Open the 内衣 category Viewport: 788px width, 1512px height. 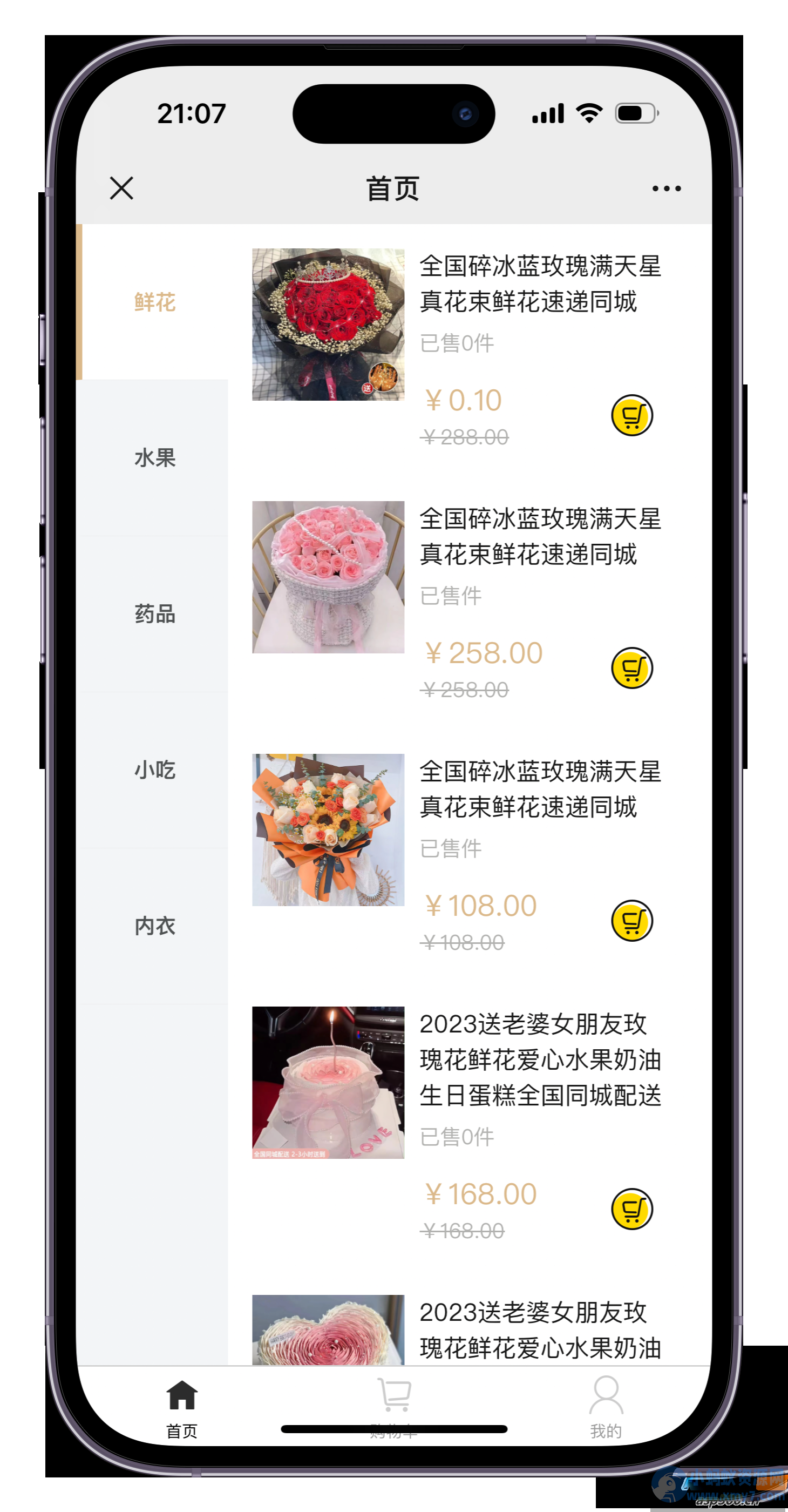(x=155, y=926)
